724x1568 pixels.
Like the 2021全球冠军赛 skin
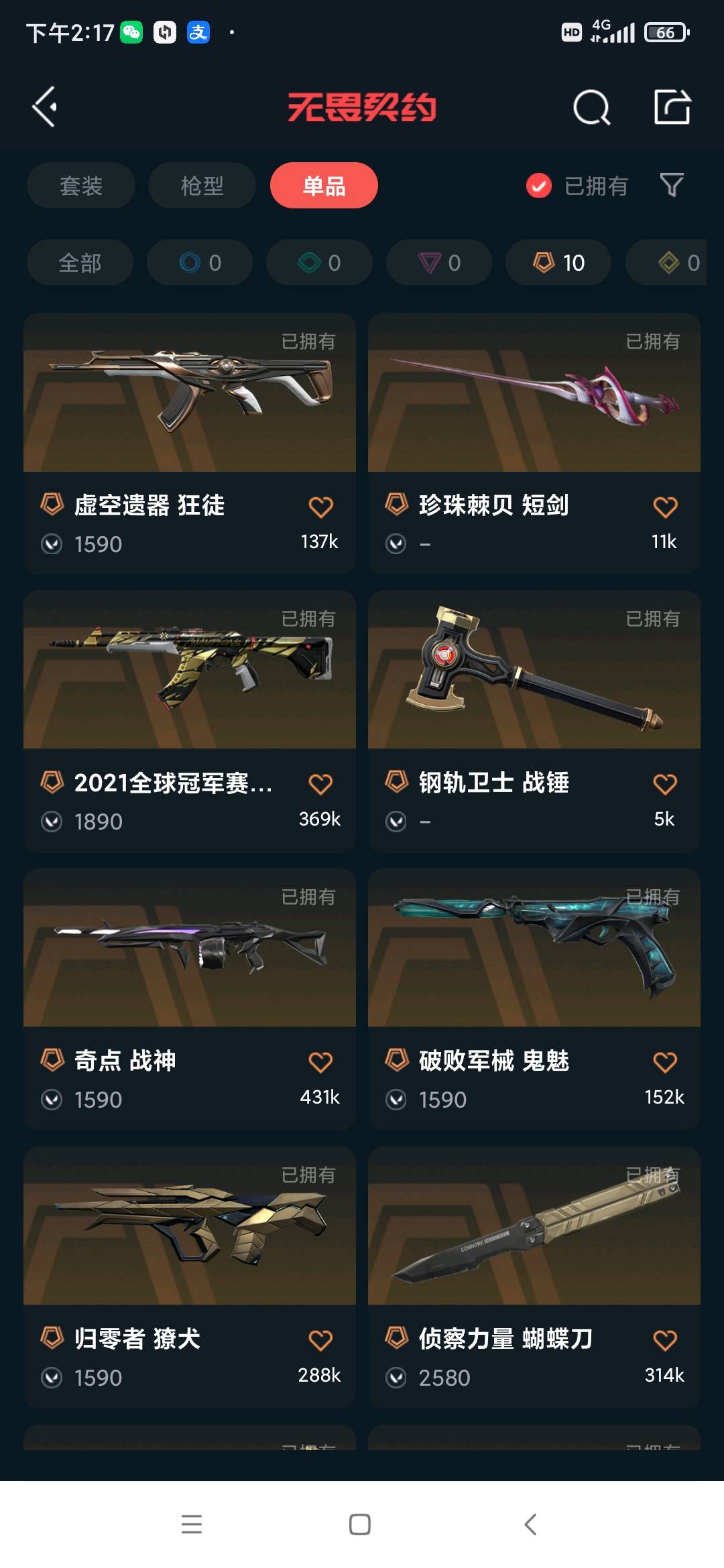(320, 784)
